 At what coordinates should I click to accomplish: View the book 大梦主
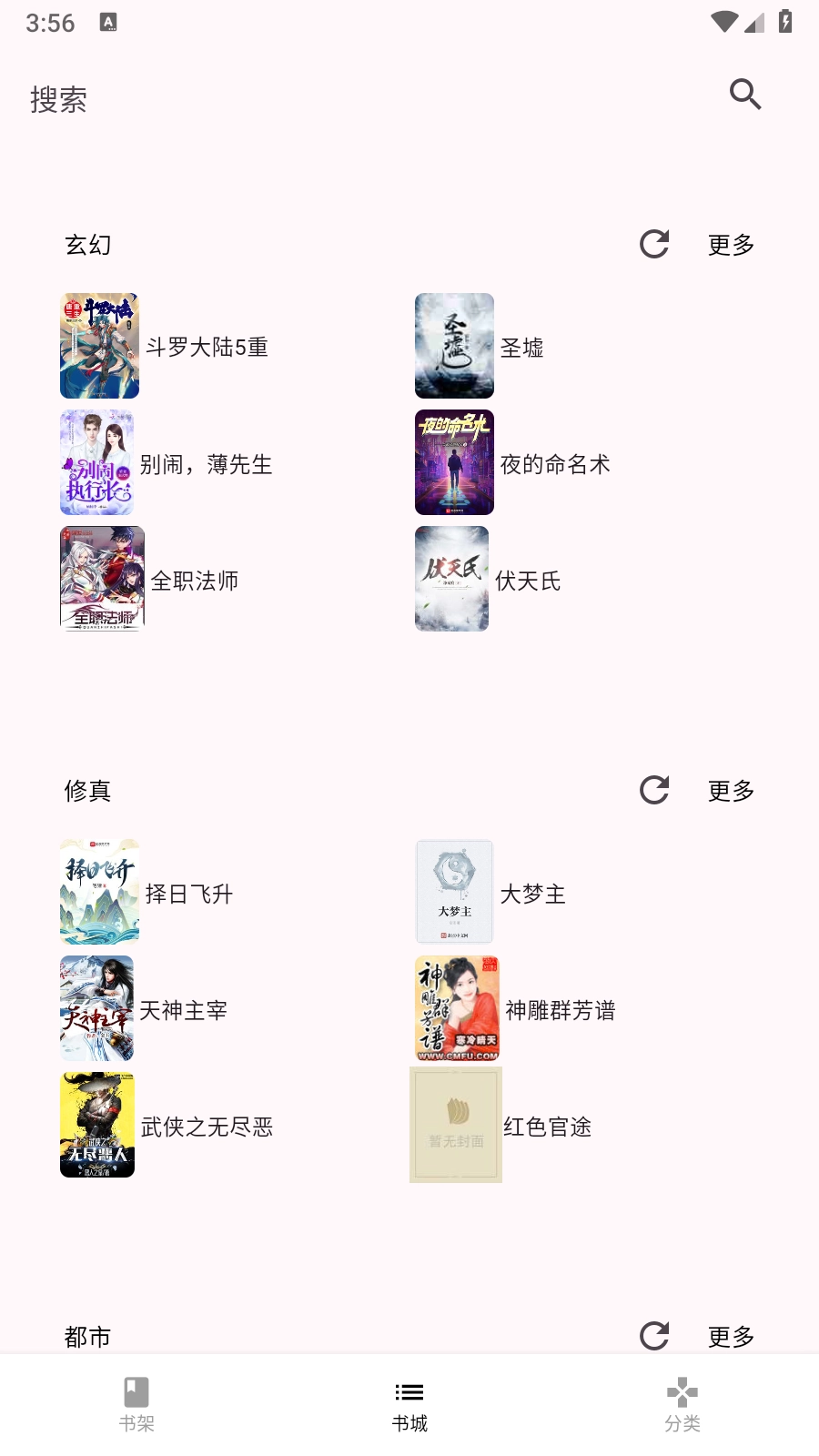(x=490, y=893)
